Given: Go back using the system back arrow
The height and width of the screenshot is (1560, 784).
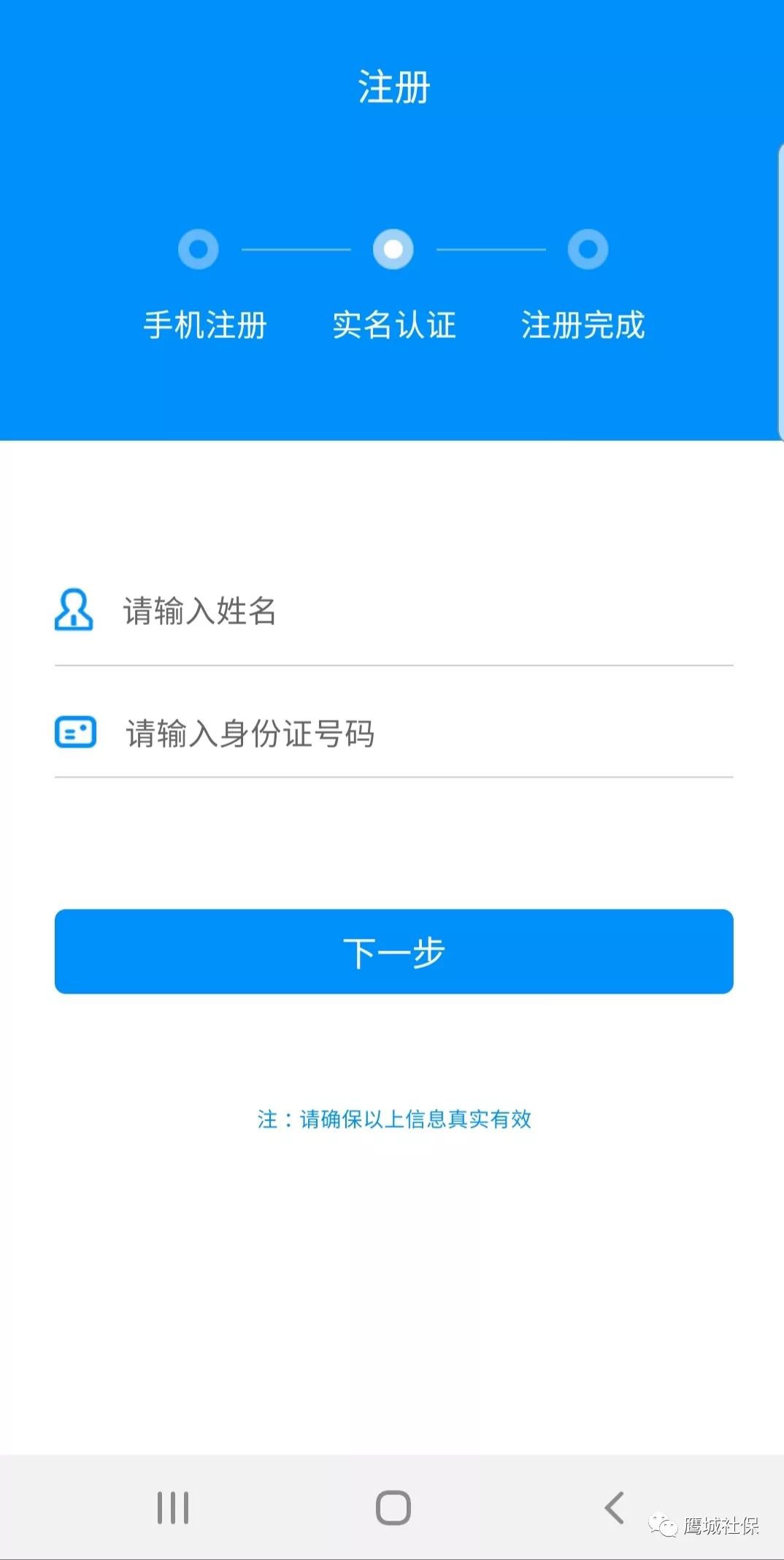Looking at the screenshot, I should pos(614,1507).
